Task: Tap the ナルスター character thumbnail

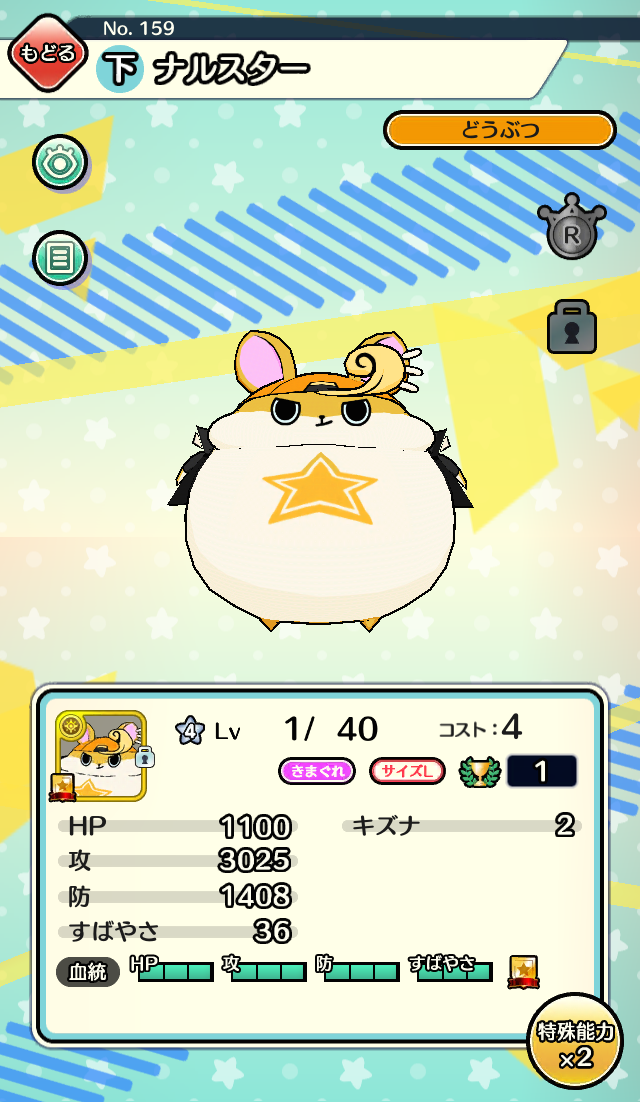Action: (101, 755)
